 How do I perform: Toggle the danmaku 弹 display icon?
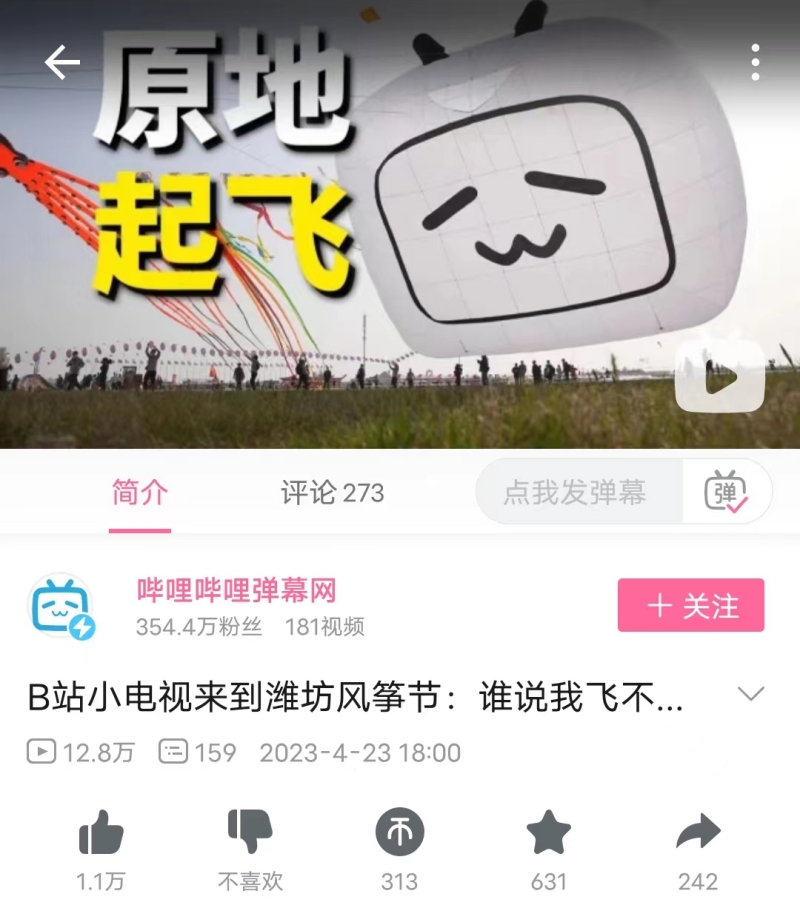coord(726,492)
